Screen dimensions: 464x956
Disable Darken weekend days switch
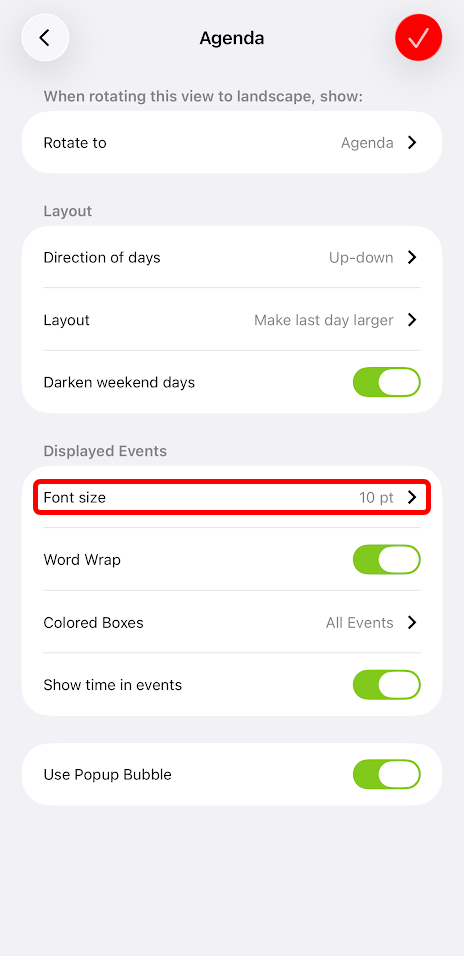(x=387, y=382)
